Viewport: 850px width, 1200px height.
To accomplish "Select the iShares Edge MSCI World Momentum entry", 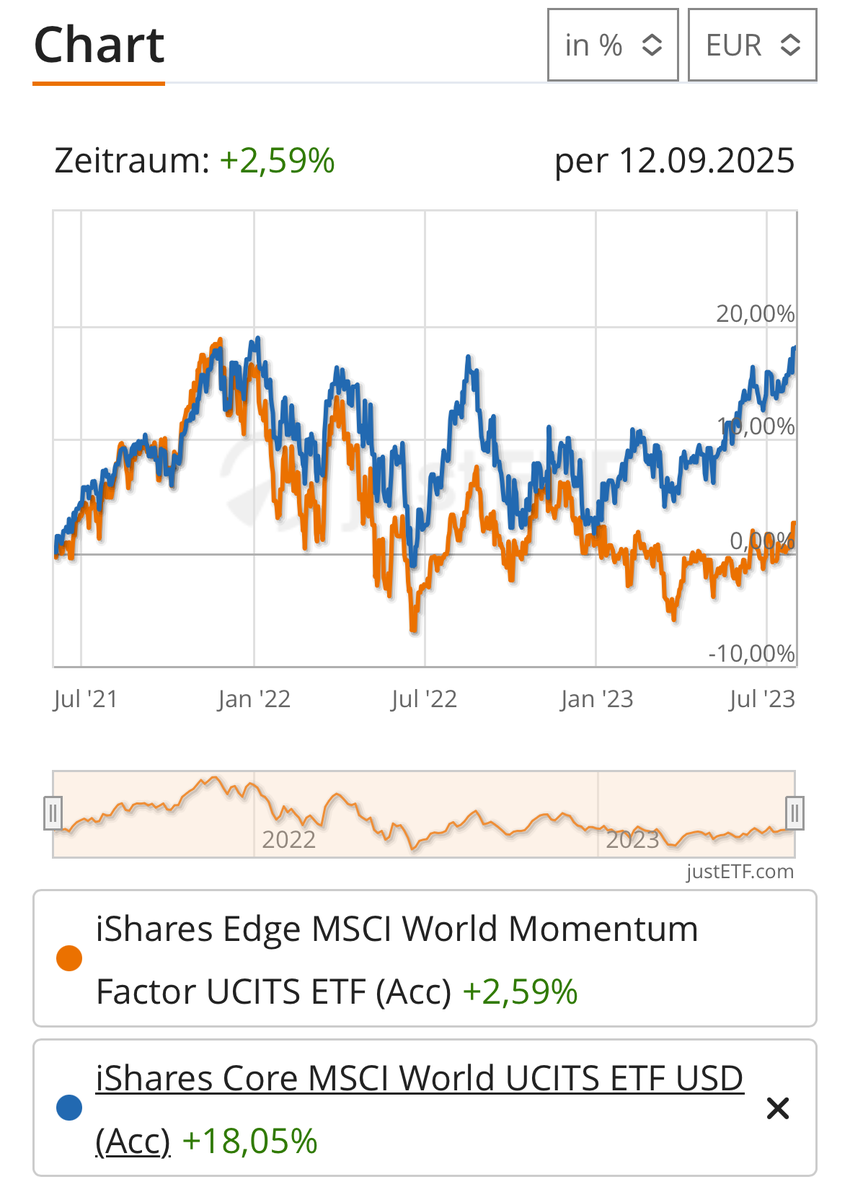I will point(396,959).
